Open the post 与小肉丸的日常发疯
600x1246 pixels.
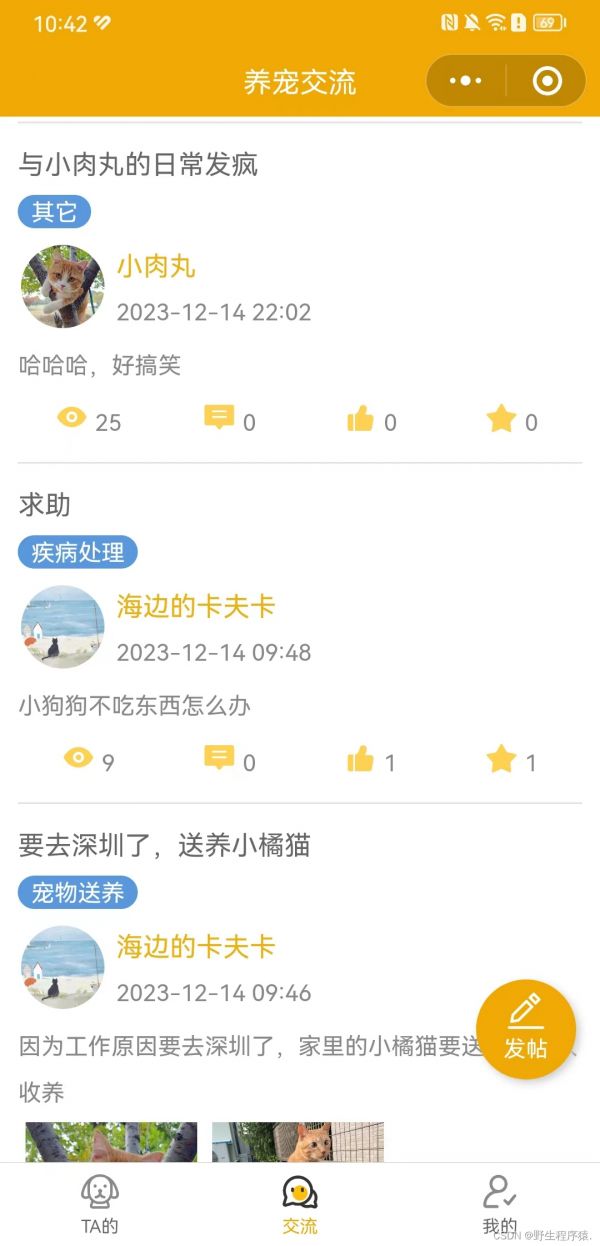[x=138, y=165]
